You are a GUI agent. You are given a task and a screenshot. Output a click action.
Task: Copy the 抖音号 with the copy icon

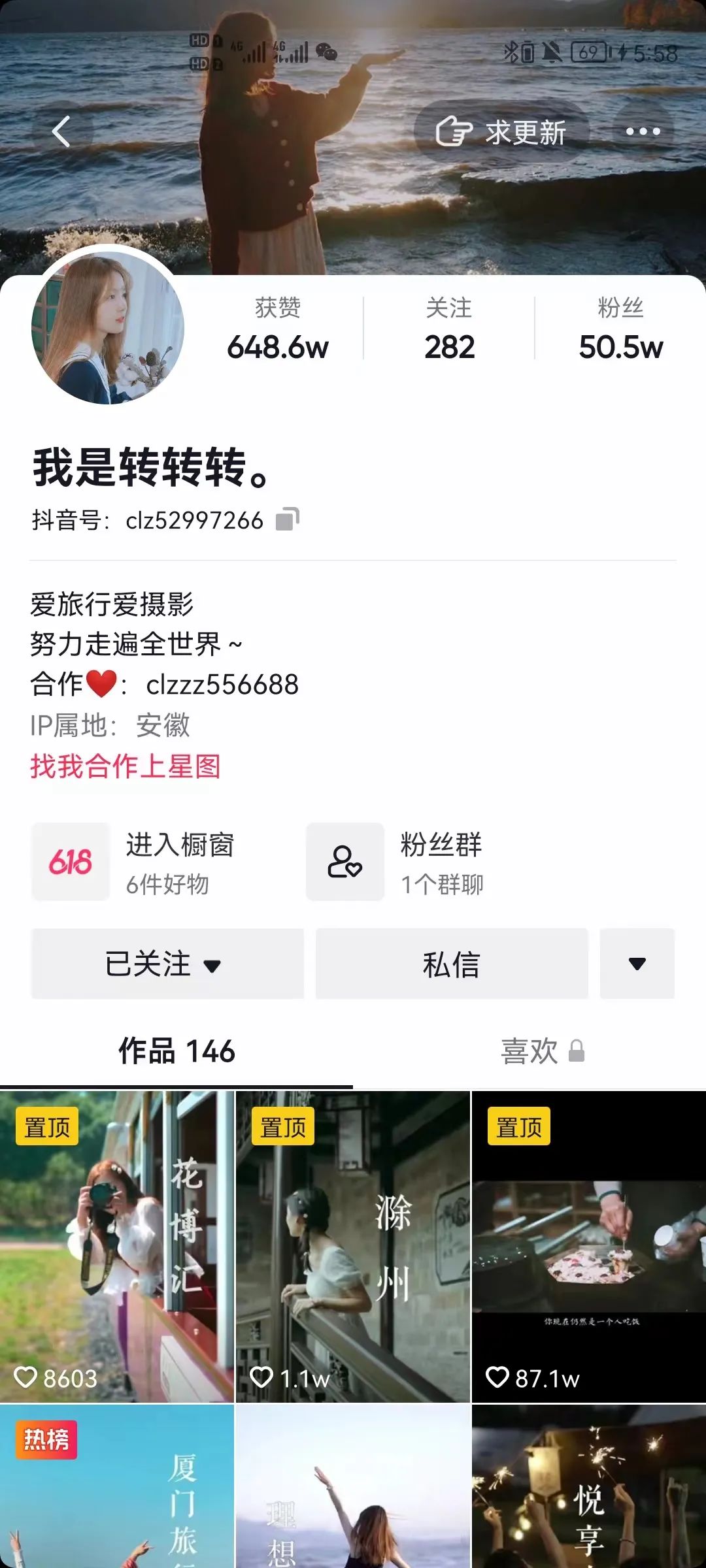(x=287, y=520)
